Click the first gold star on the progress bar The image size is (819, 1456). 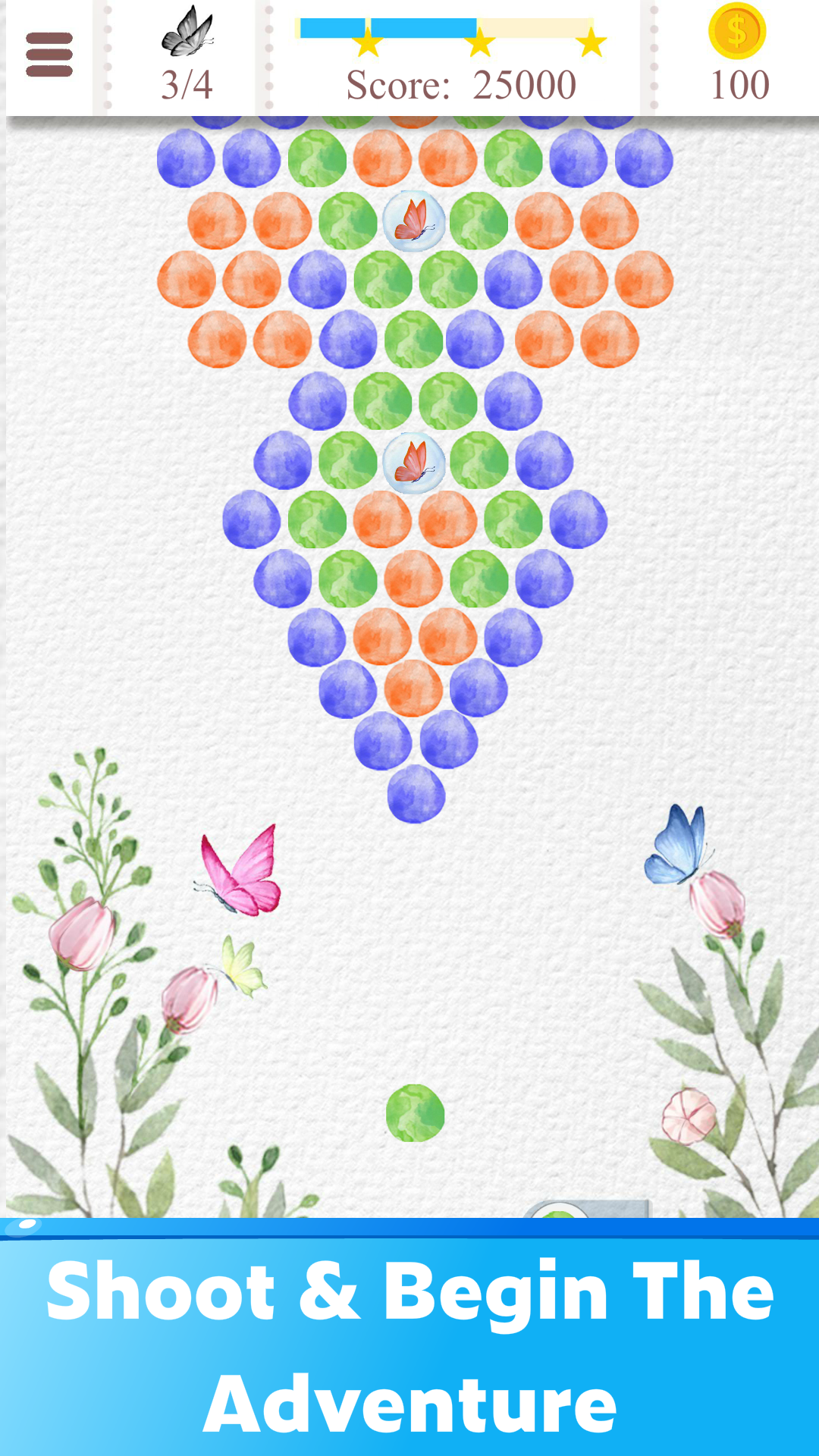coord(367,43)
